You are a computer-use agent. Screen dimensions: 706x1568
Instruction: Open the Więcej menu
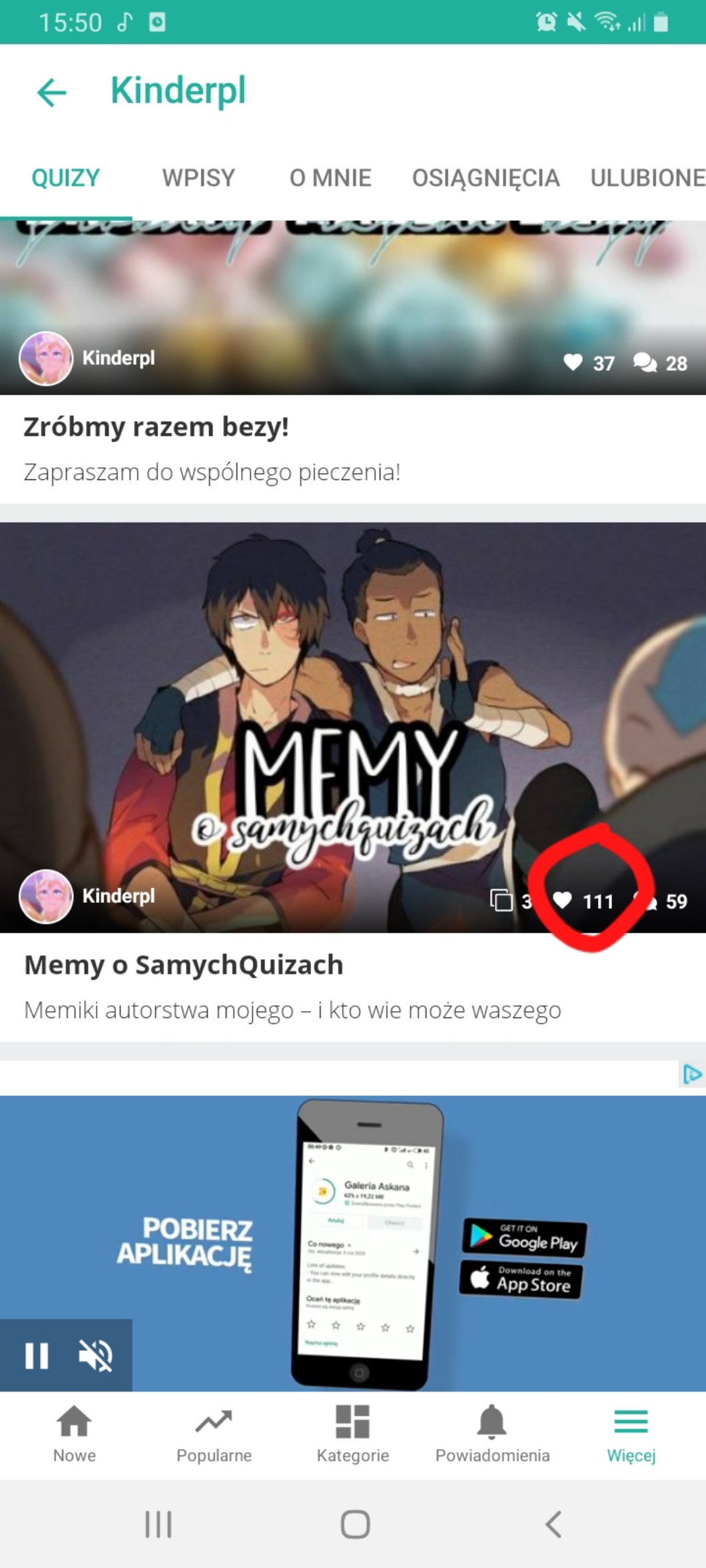[x=631, y=1435]
